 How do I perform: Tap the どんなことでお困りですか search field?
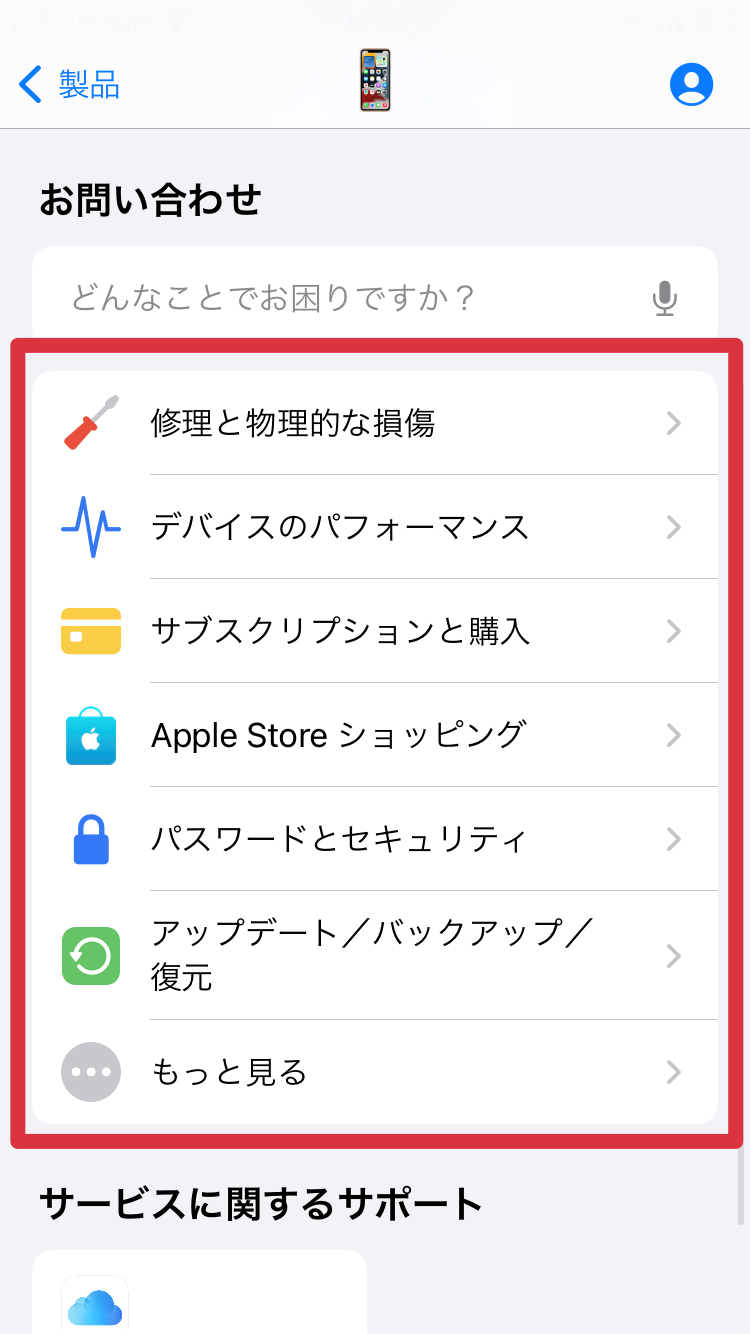(350, 297)
